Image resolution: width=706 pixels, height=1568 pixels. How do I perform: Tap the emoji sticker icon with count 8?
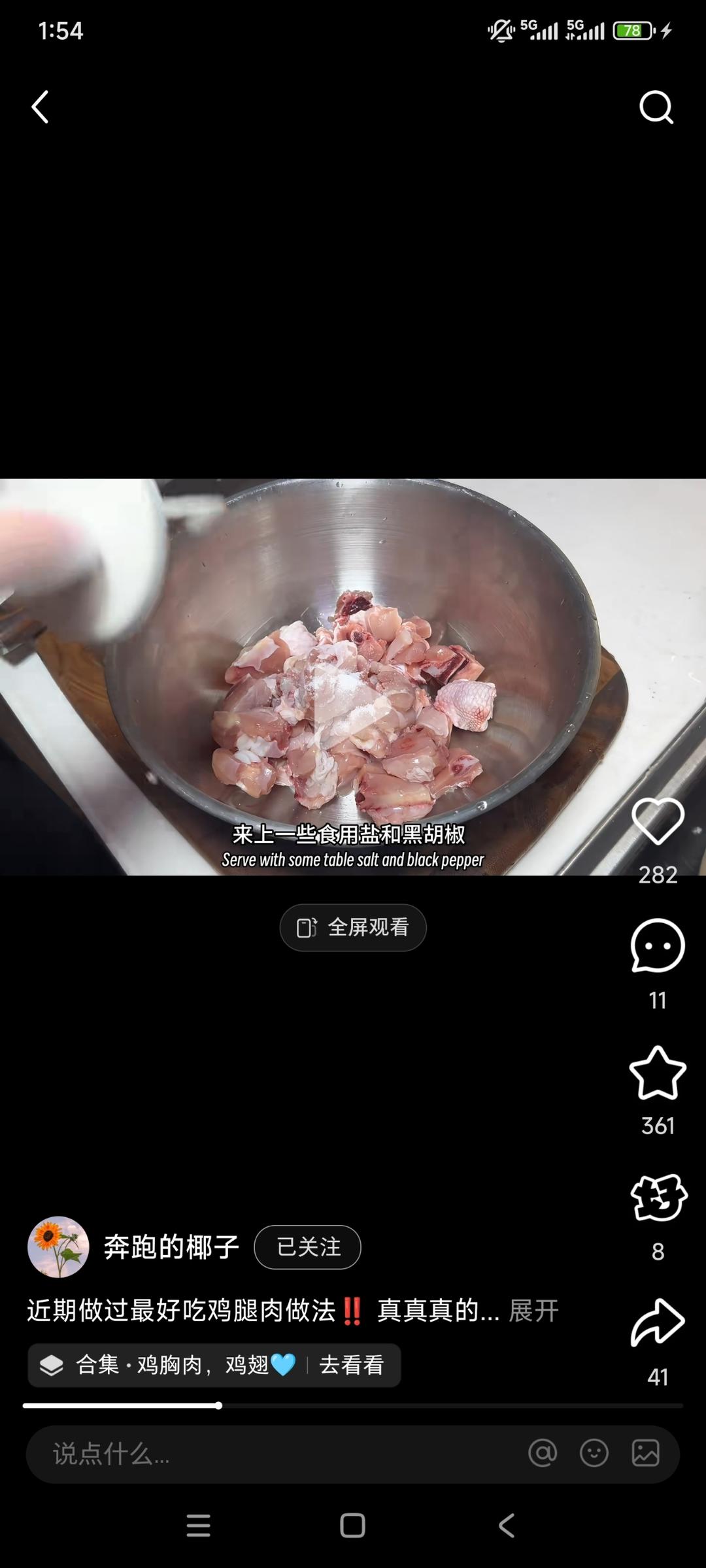pyautogui.click(x=658, y=1198)
